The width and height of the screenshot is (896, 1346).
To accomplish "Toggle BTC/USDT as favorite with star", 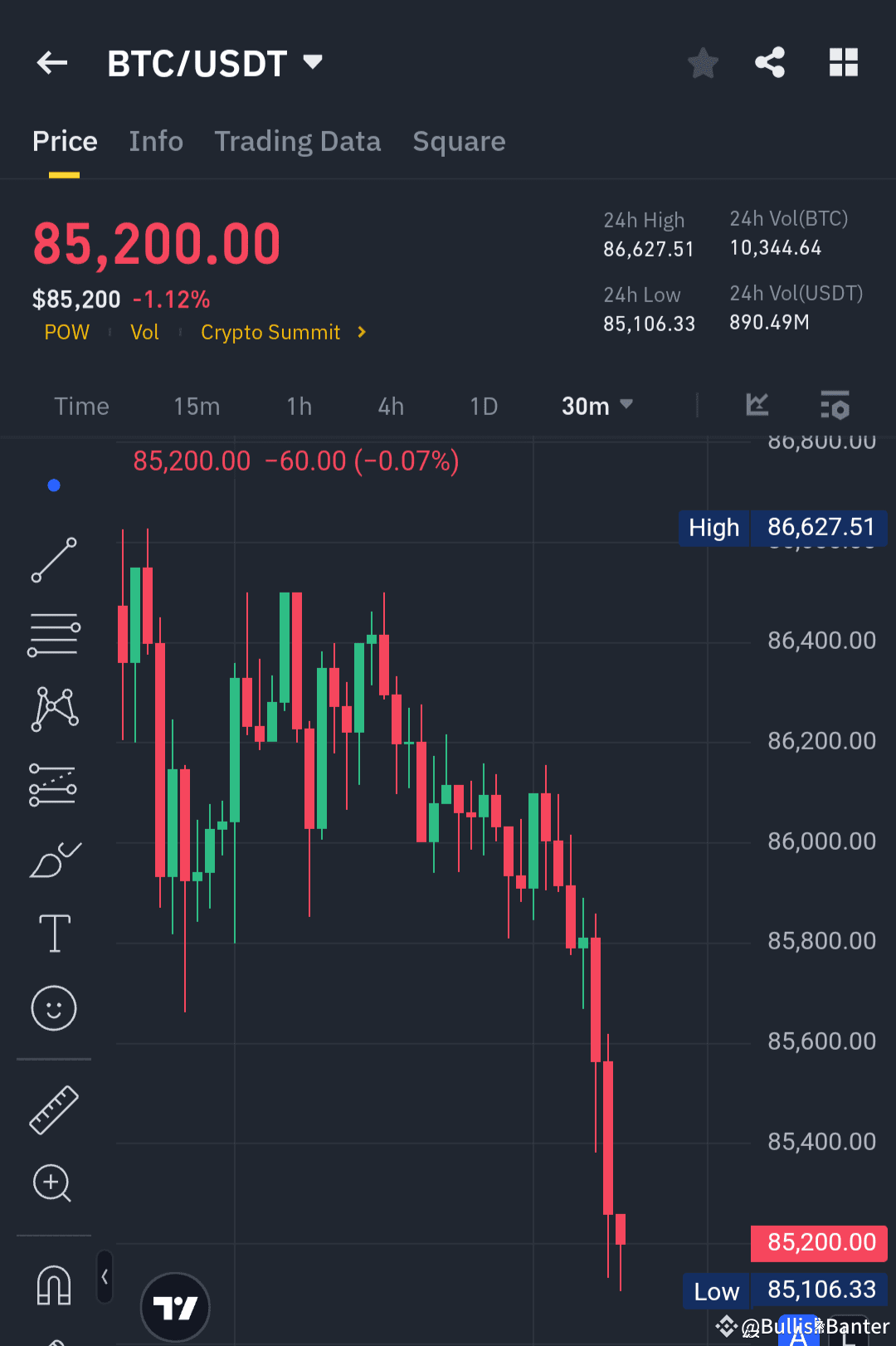I will [703, 62].
